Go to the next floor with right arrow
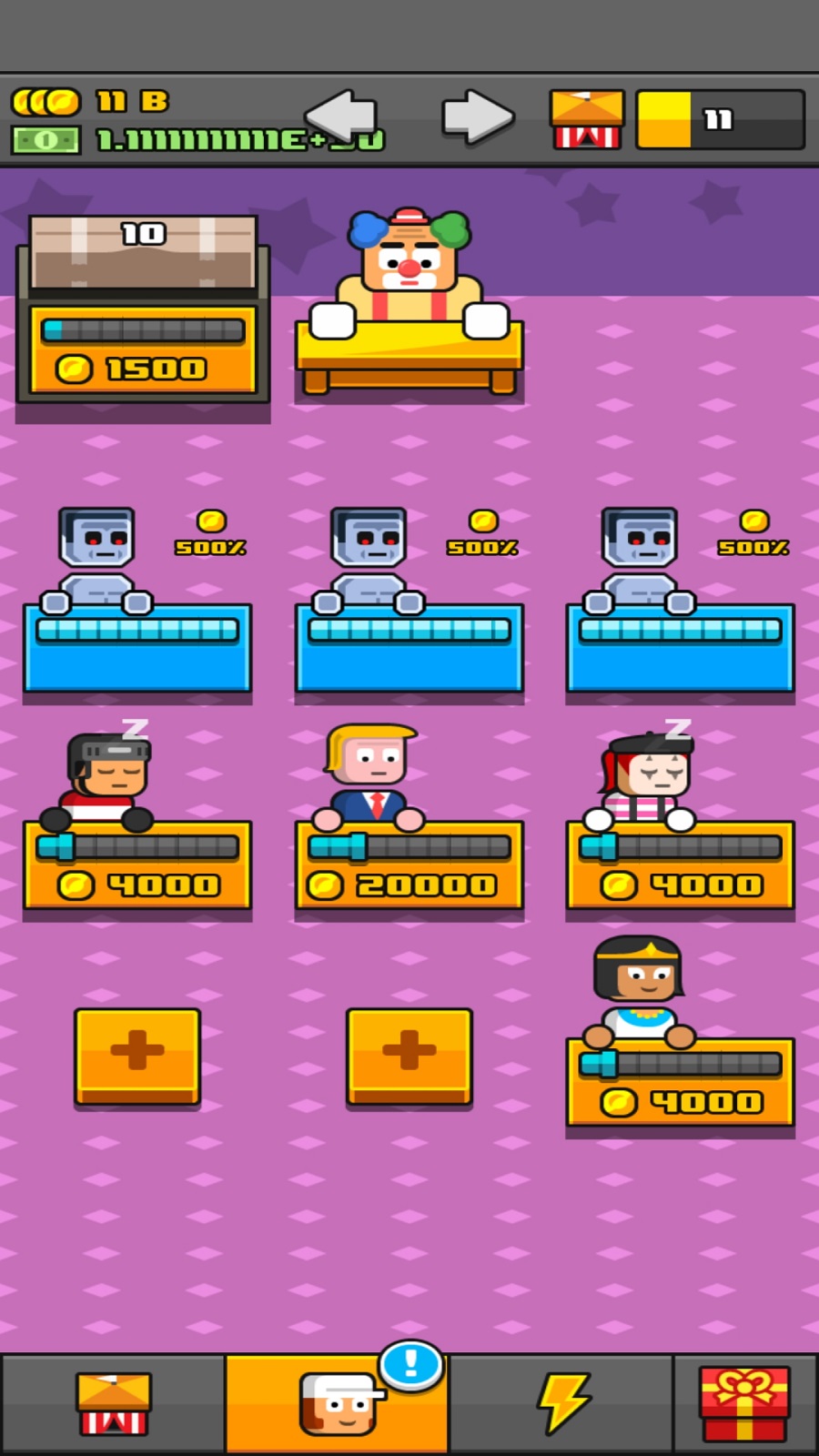Viewport: 819px width, 1456px height. point(478,116)
